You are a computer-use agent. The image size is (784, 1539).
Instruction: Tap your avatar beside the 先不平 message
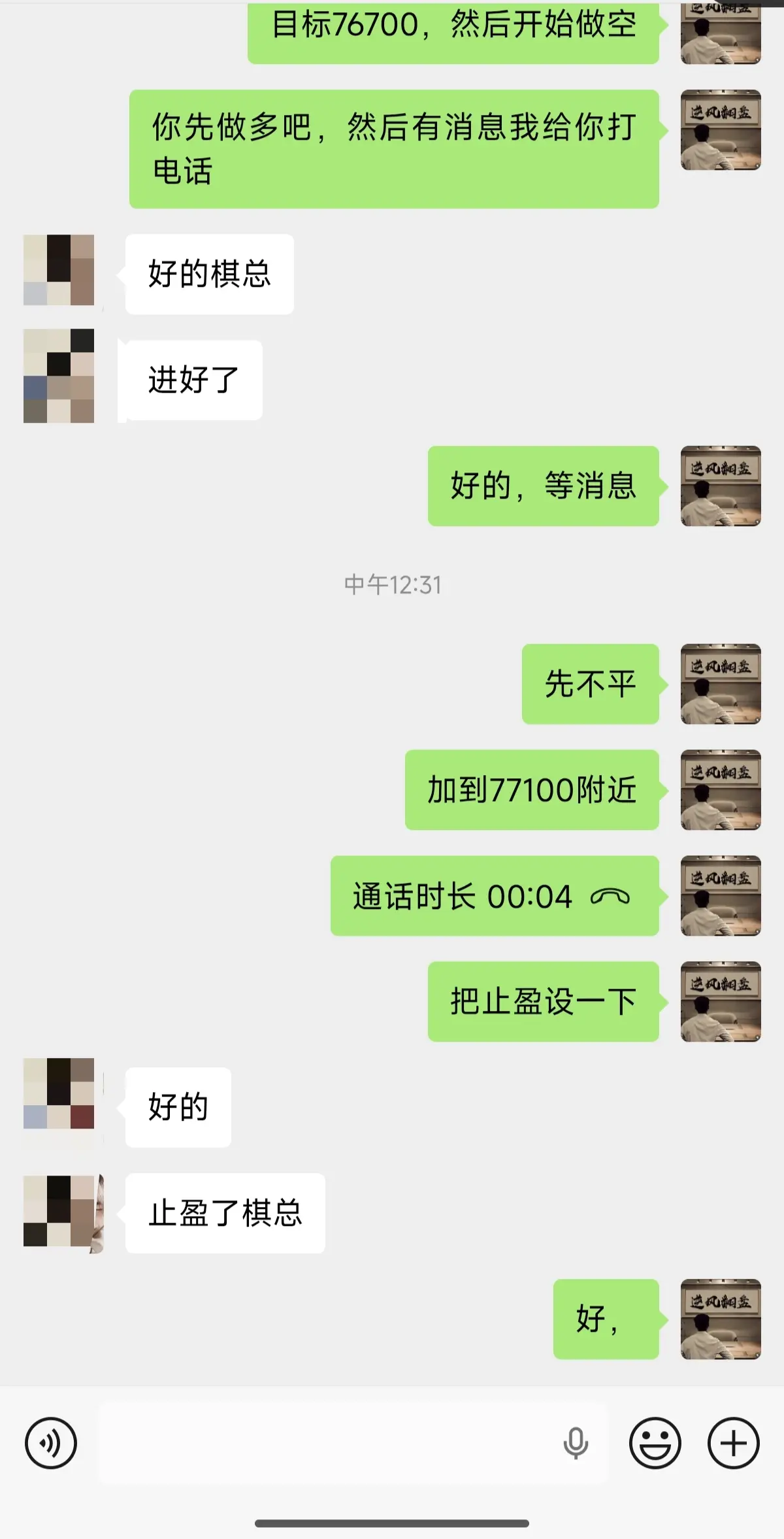point(720,684)
